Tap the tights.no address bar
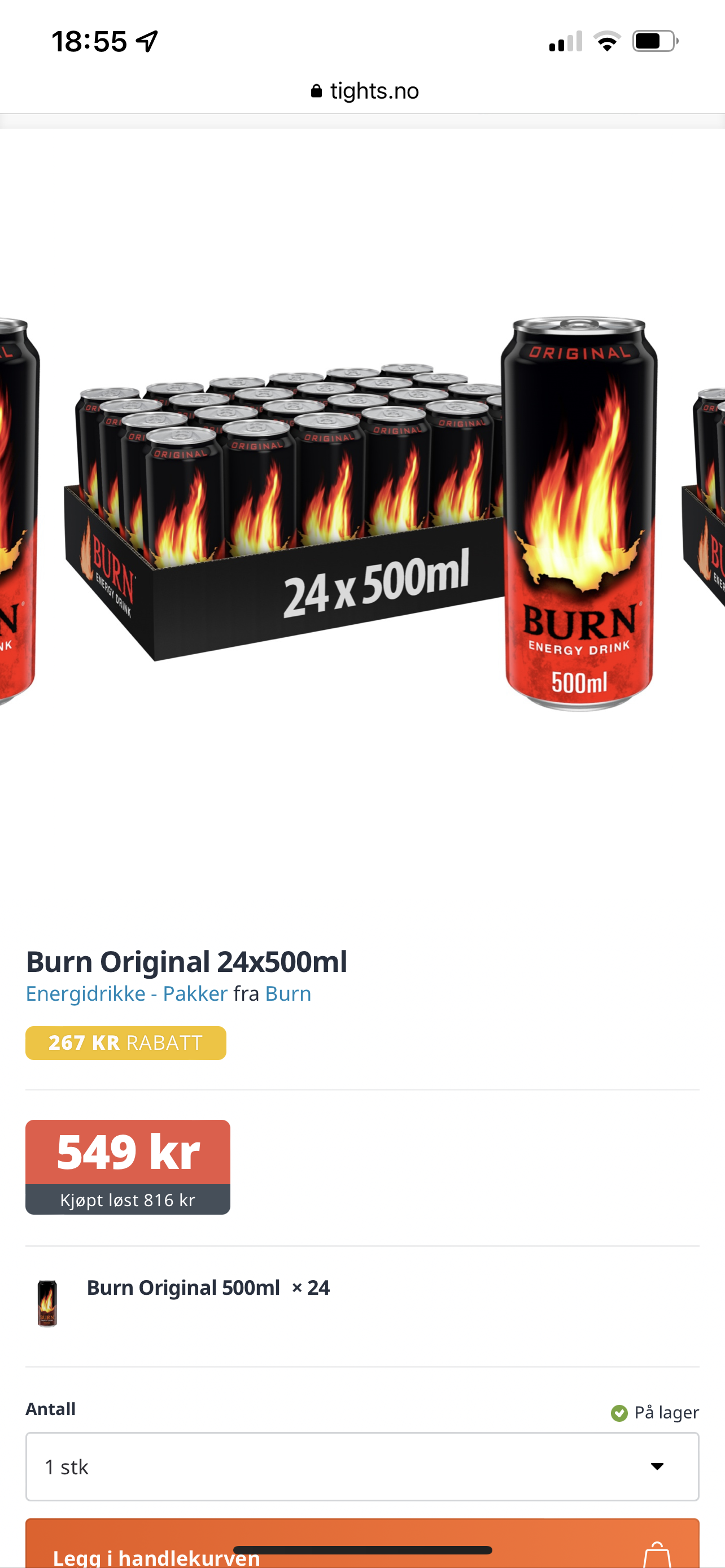The width and height of the screenshot is (725, 1568). pyautogui.click(x=364, y=91)
